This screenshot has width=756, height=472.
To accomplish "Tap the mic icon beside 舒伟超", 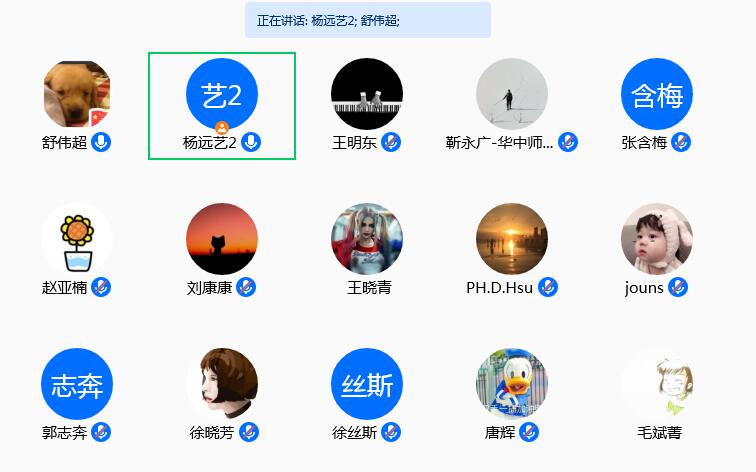I will point(101,142).
